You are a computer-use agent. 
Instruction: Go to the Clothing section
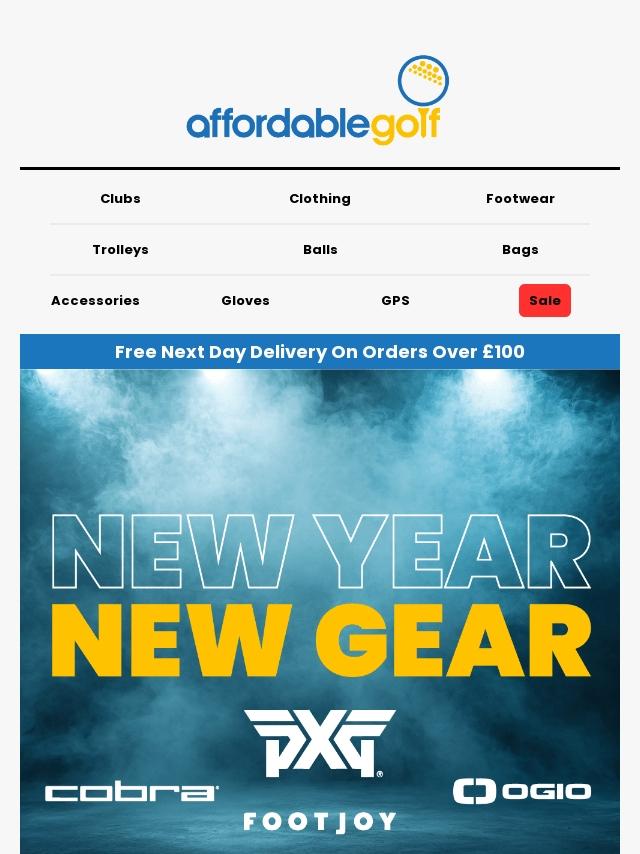320,198
